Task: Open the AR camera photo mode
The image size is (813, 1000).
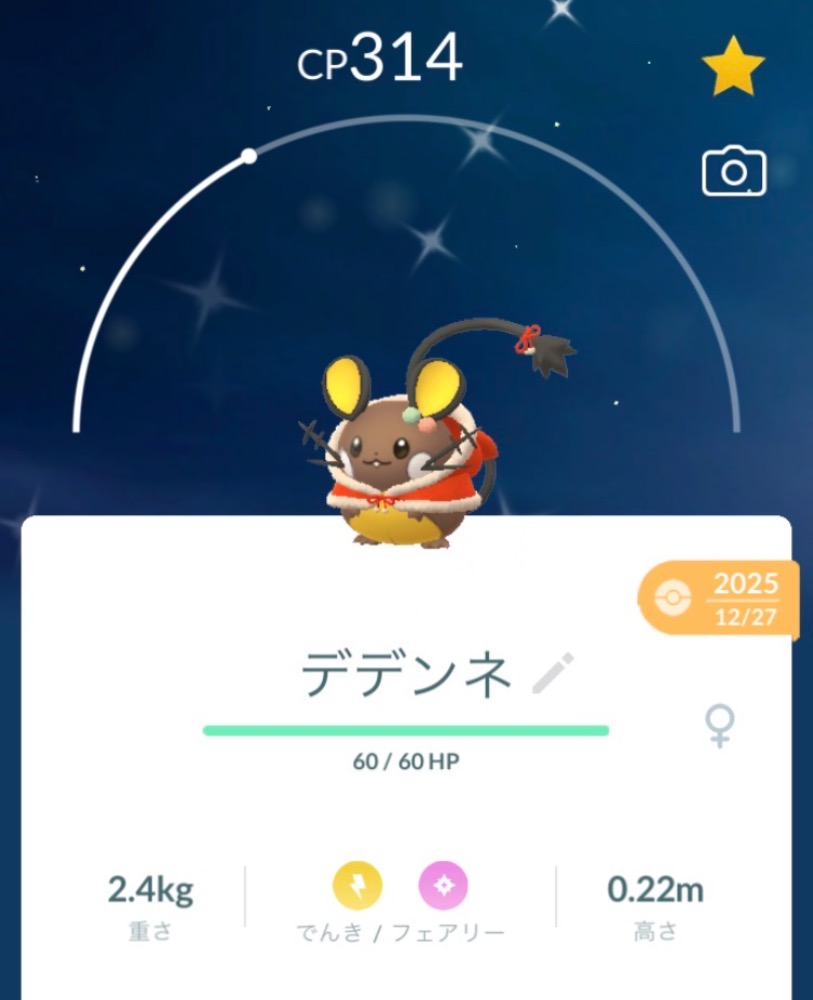Action: (733, 172)
